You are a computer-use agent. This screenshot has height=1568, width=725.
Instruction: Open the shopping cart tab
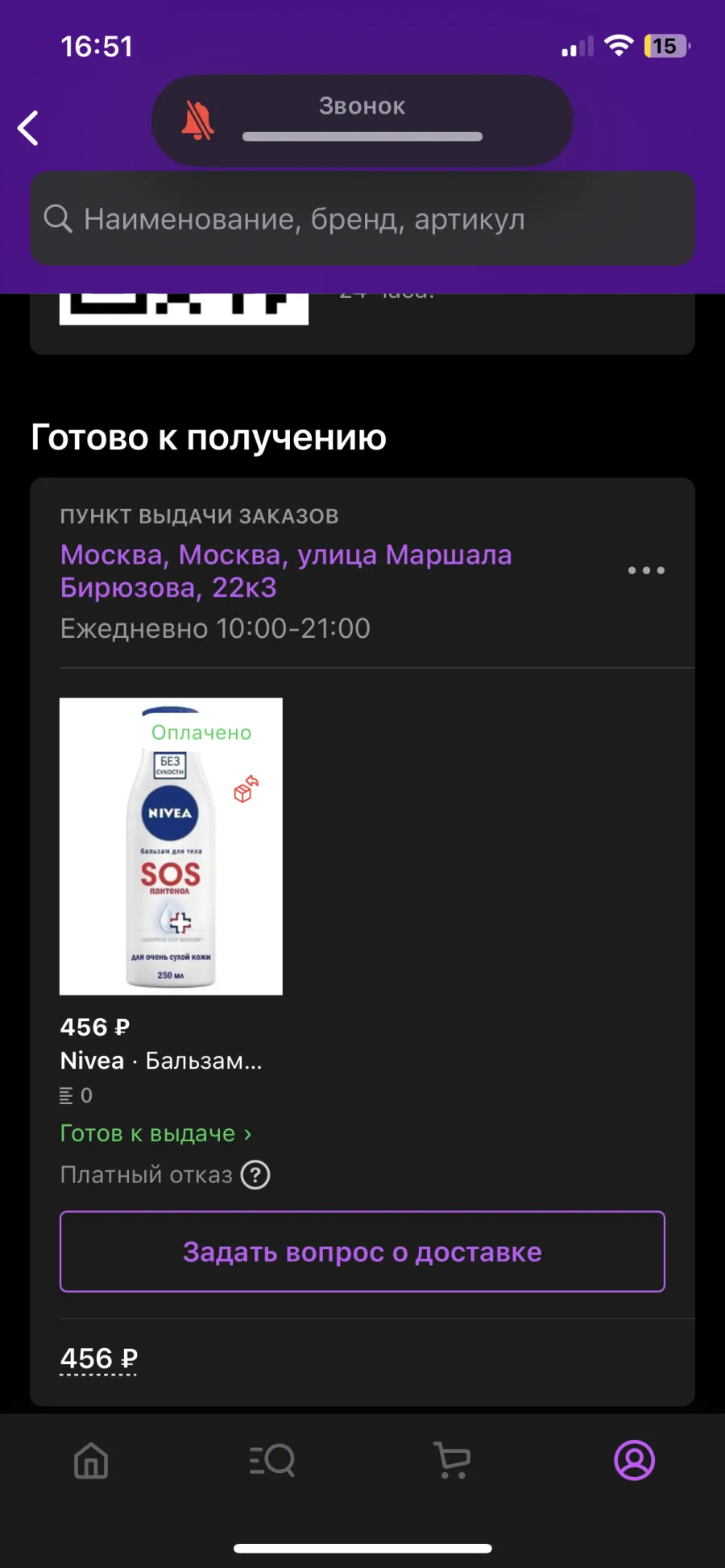tap(453, 1460)
